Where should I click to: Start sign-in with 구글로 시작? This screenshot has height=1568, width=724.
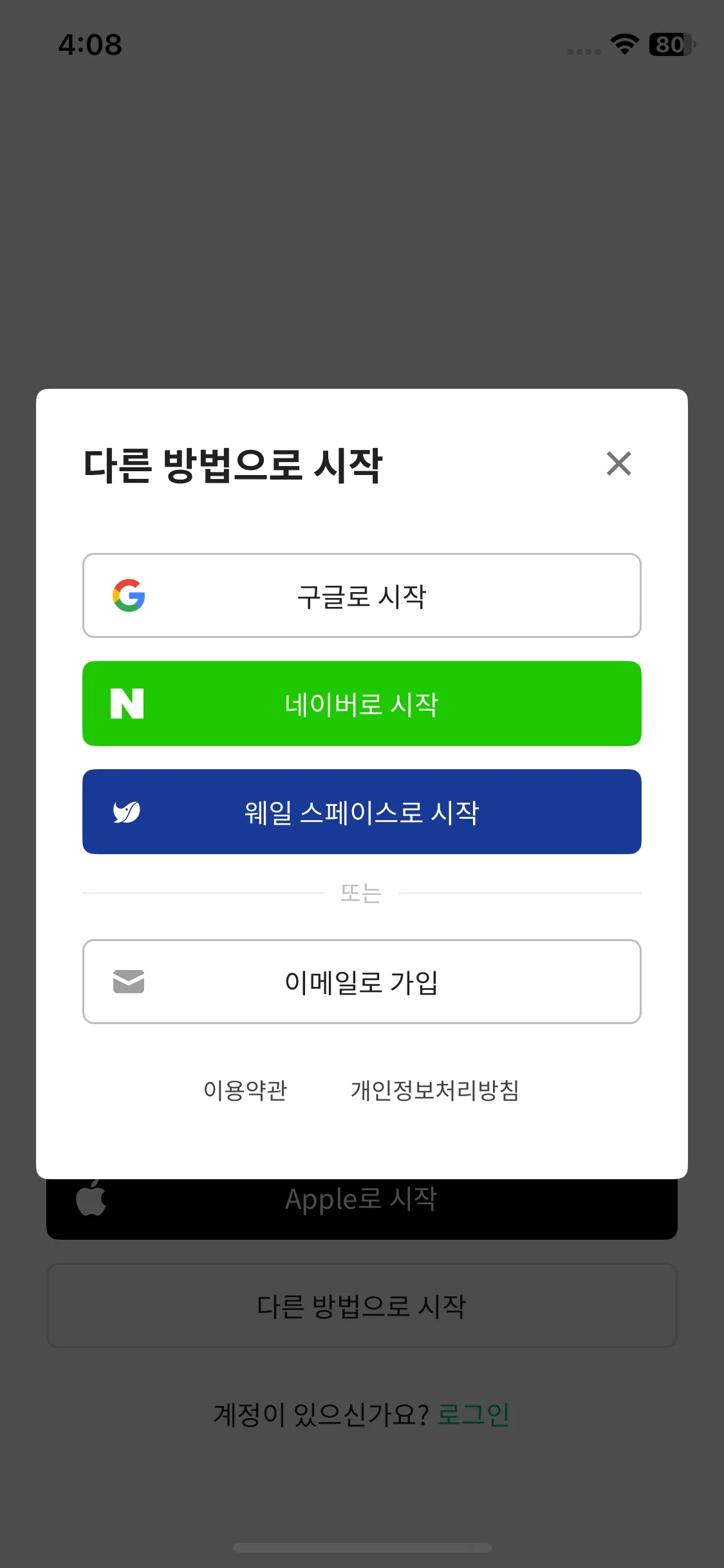point(362,595)
